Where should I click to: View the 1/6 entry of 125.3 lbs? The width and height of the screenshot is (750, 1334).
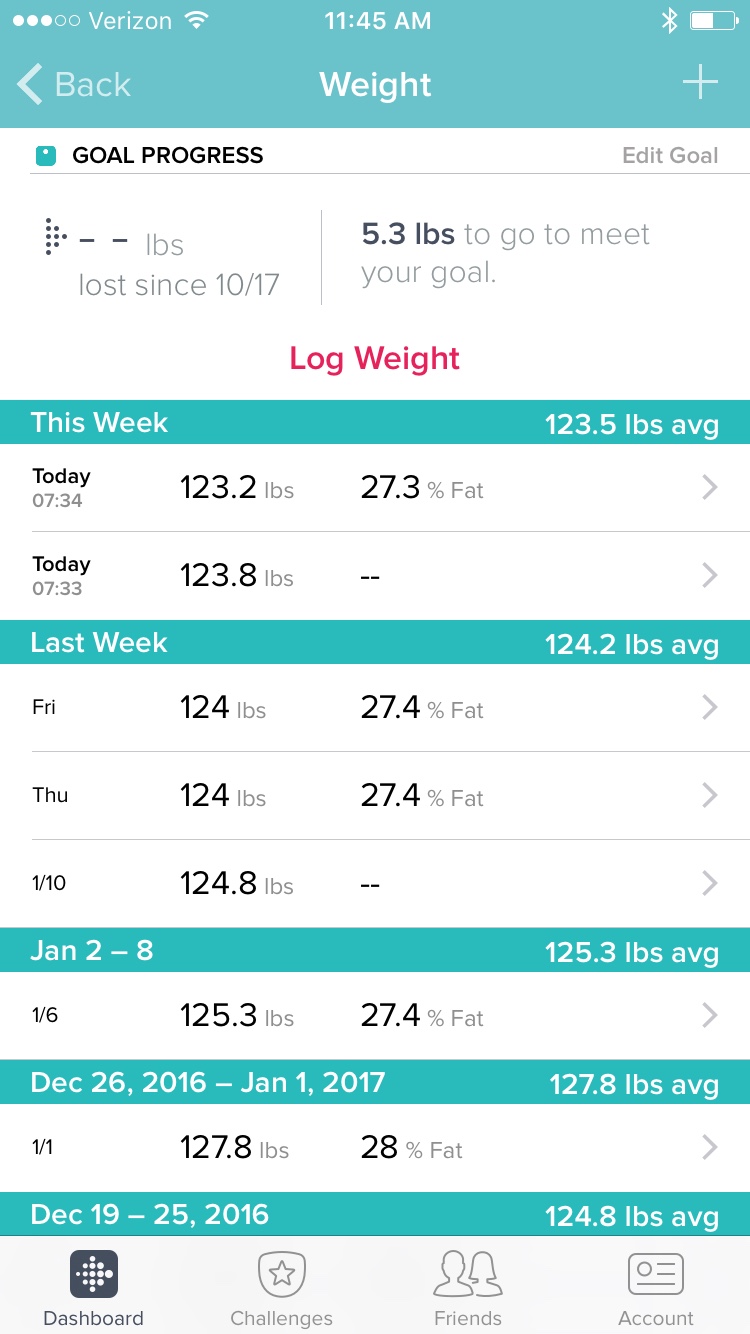[375, 1016]
